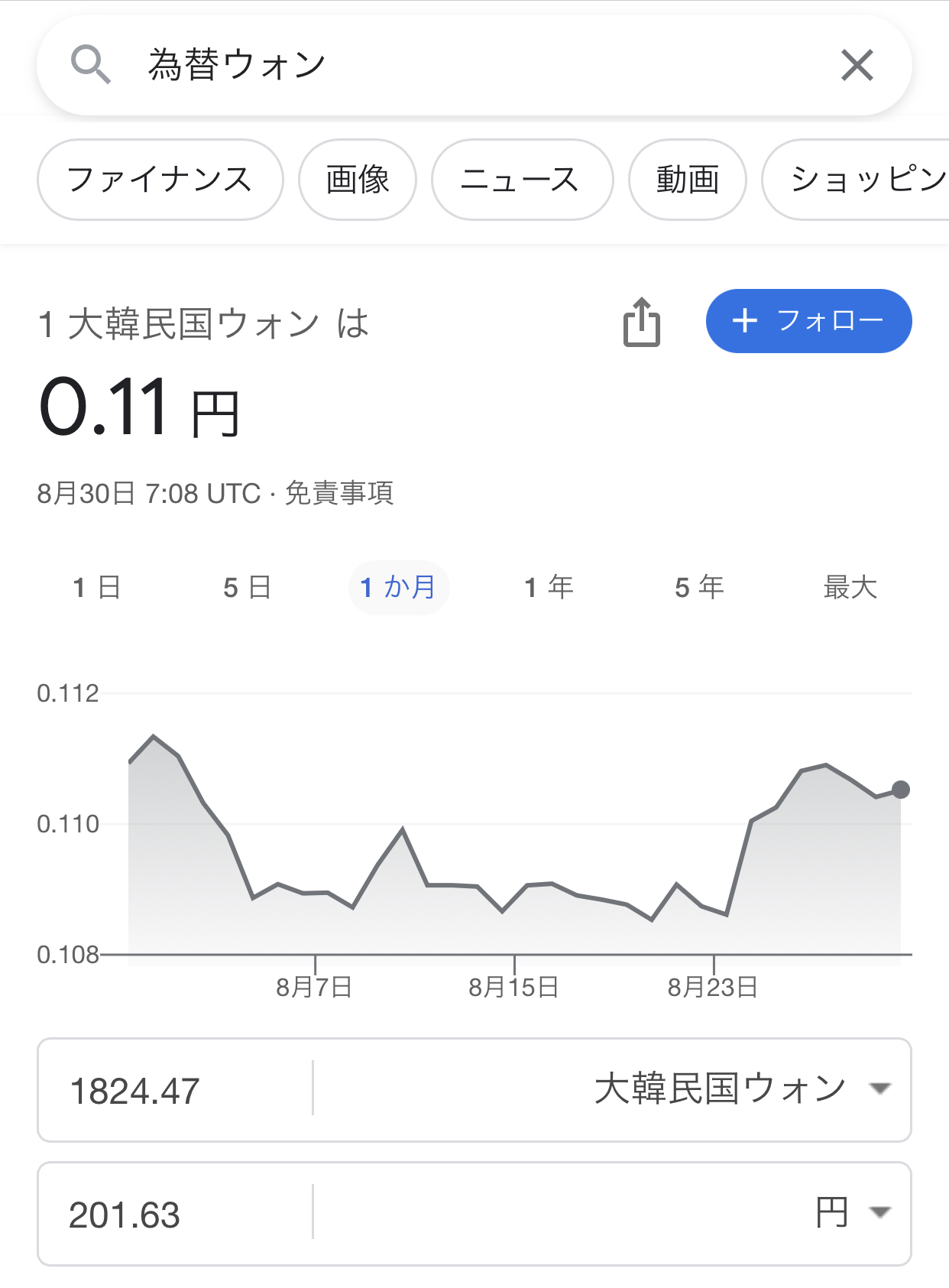Edit the 1824.47 won amount field
Screen dimensions: 949x1288
point(176,1090)
